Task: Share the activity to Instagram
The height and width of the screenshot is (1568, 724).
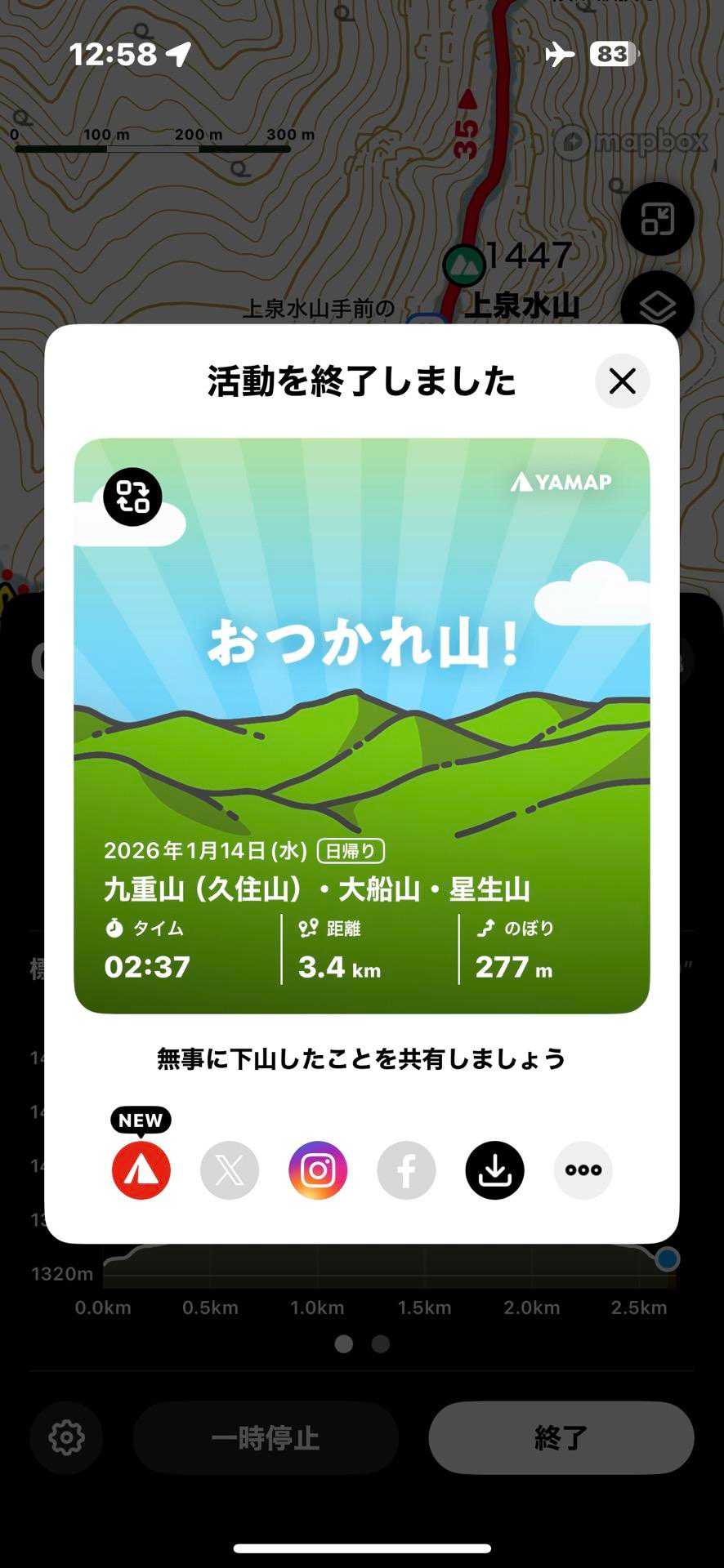Action: (318, 1170)
